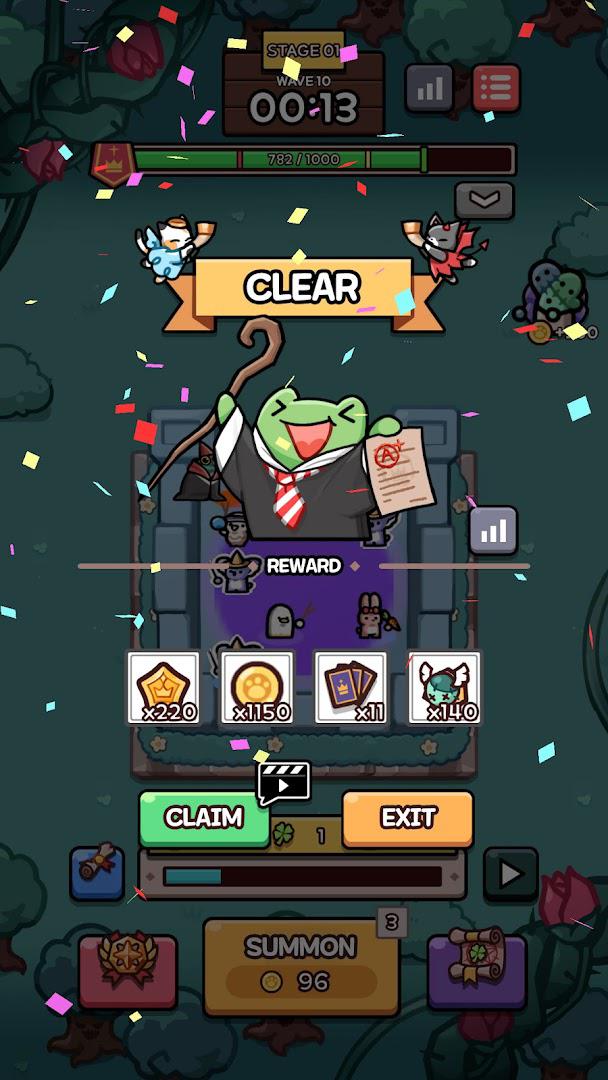Exit the stage clear screen
This screenshot has width=608, height=1080.
click(x=408, y=818)
